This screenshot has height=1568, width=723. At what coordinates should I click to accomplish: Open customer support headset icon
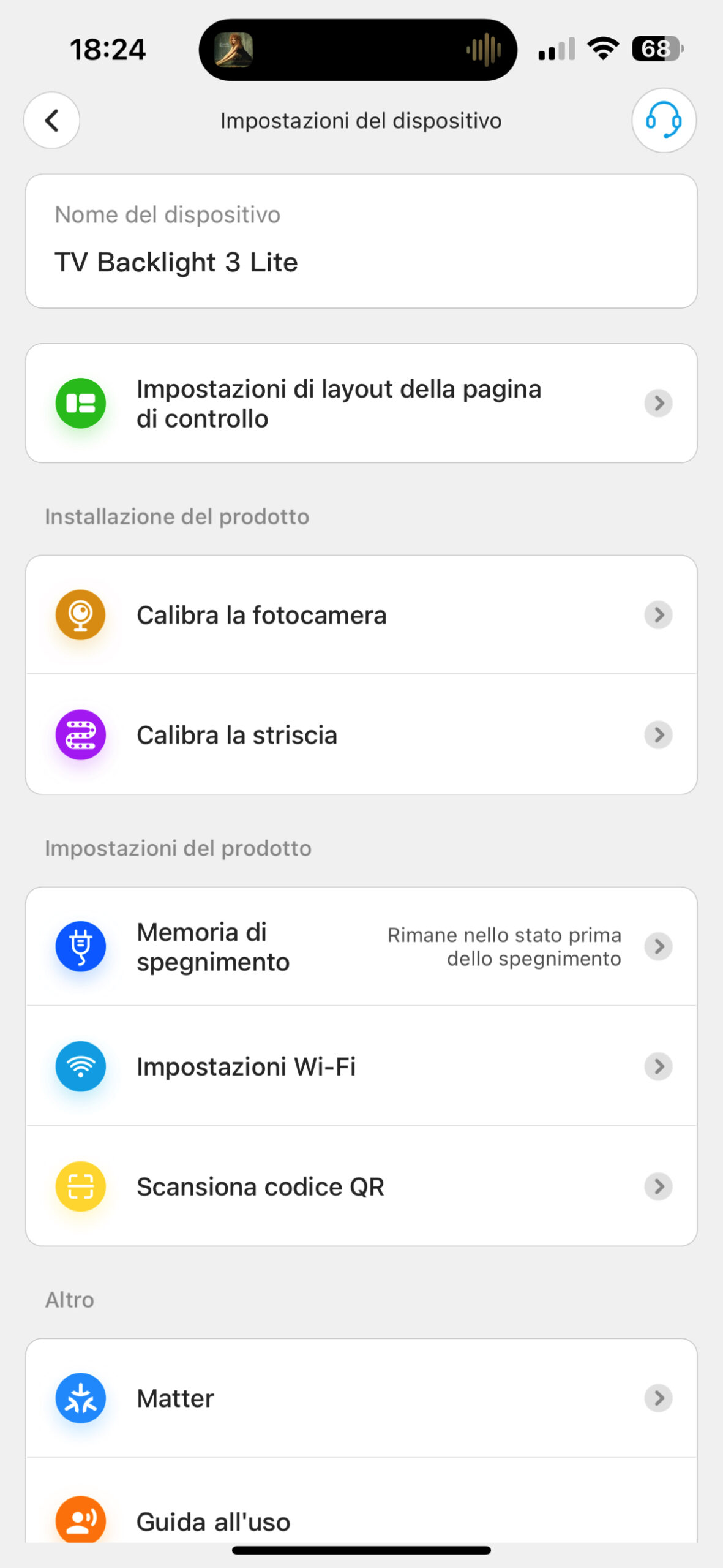tap(664, 120)
